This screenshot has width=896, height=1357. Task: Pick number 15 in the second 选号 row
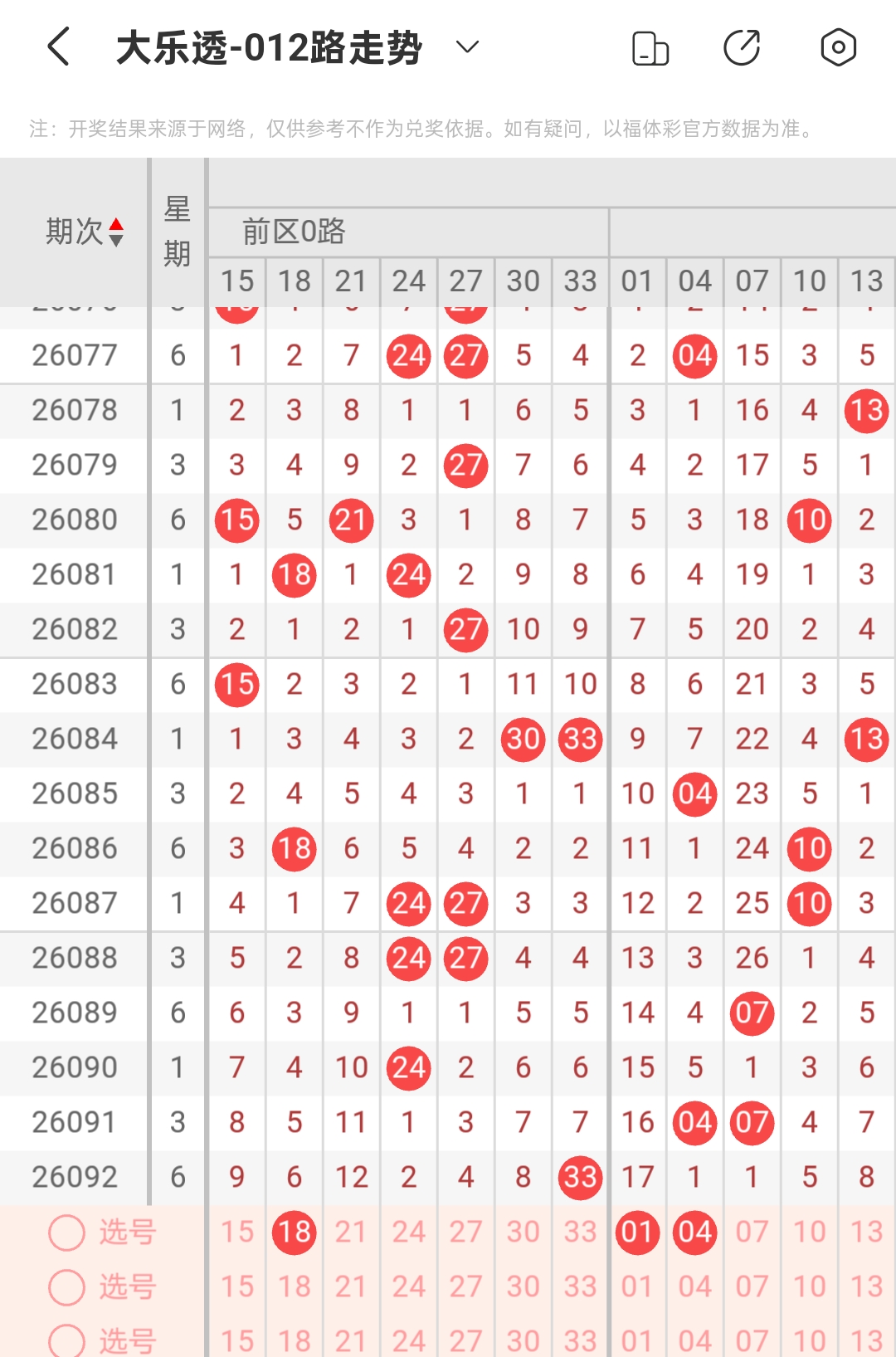[x=237, y=1287]
